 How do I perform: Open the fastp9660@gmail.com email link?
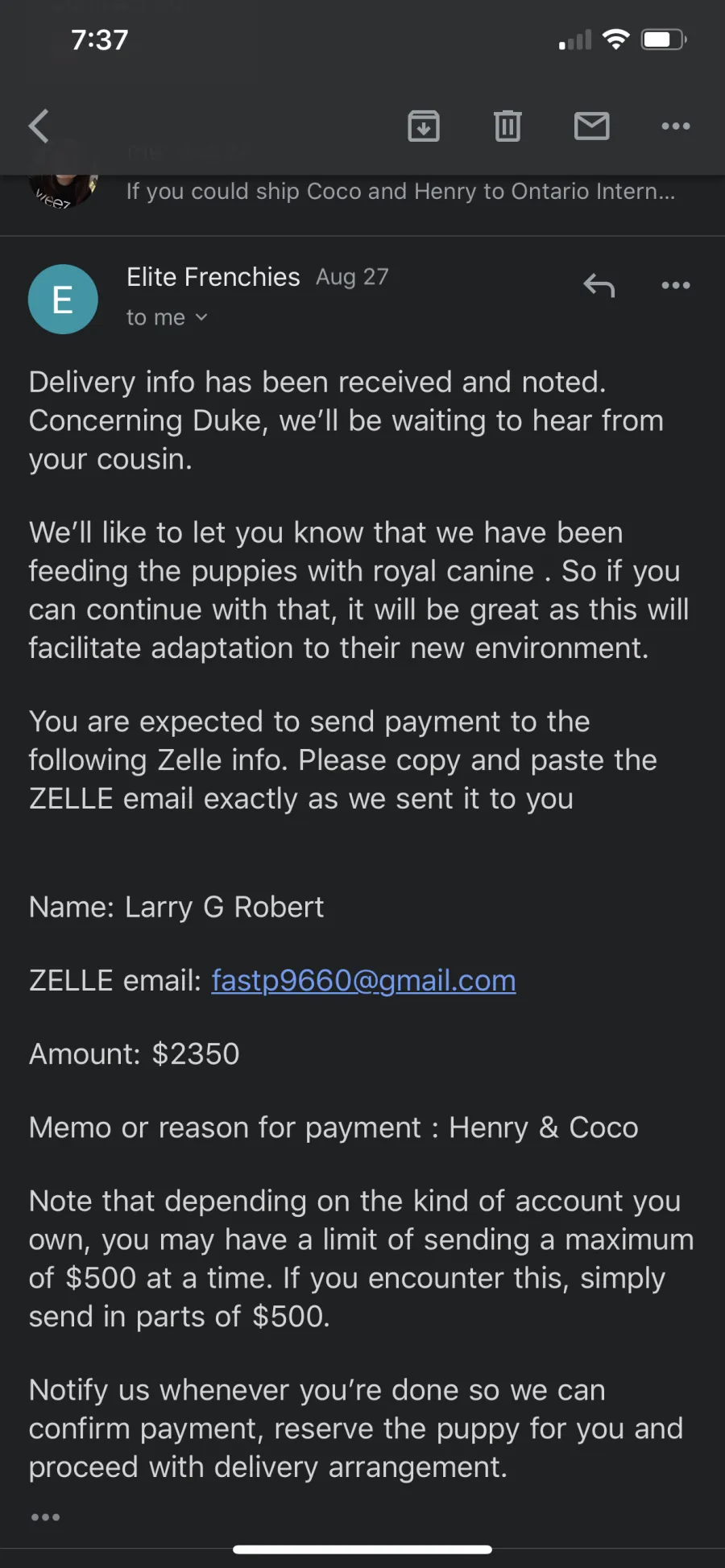click(x=363, y=980)
